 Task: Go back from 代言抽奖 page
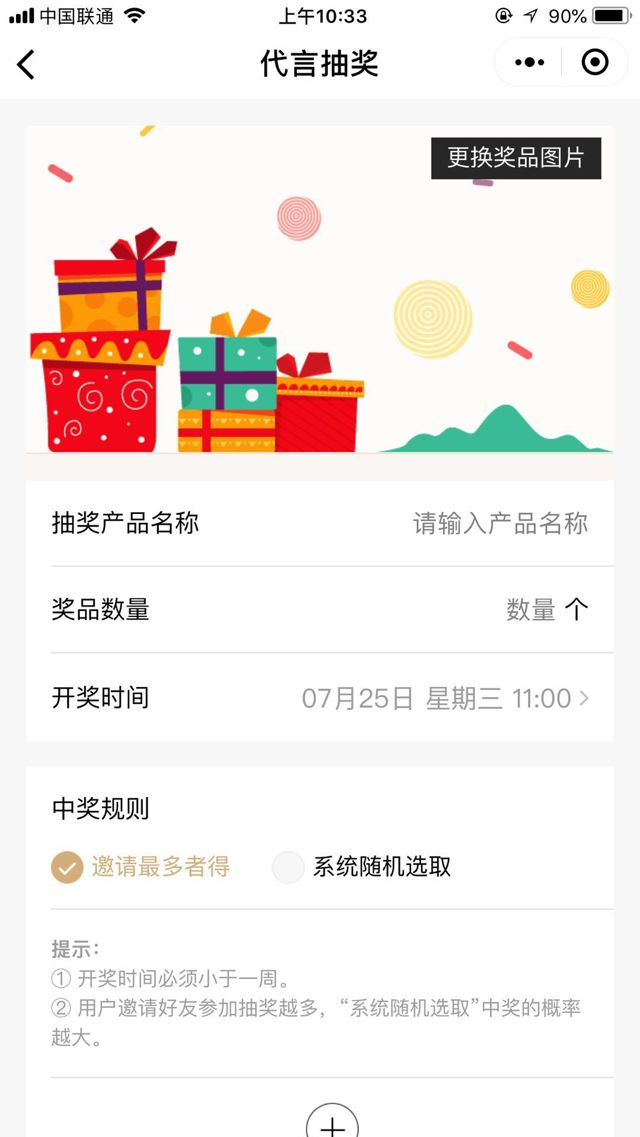pos(26,64)
